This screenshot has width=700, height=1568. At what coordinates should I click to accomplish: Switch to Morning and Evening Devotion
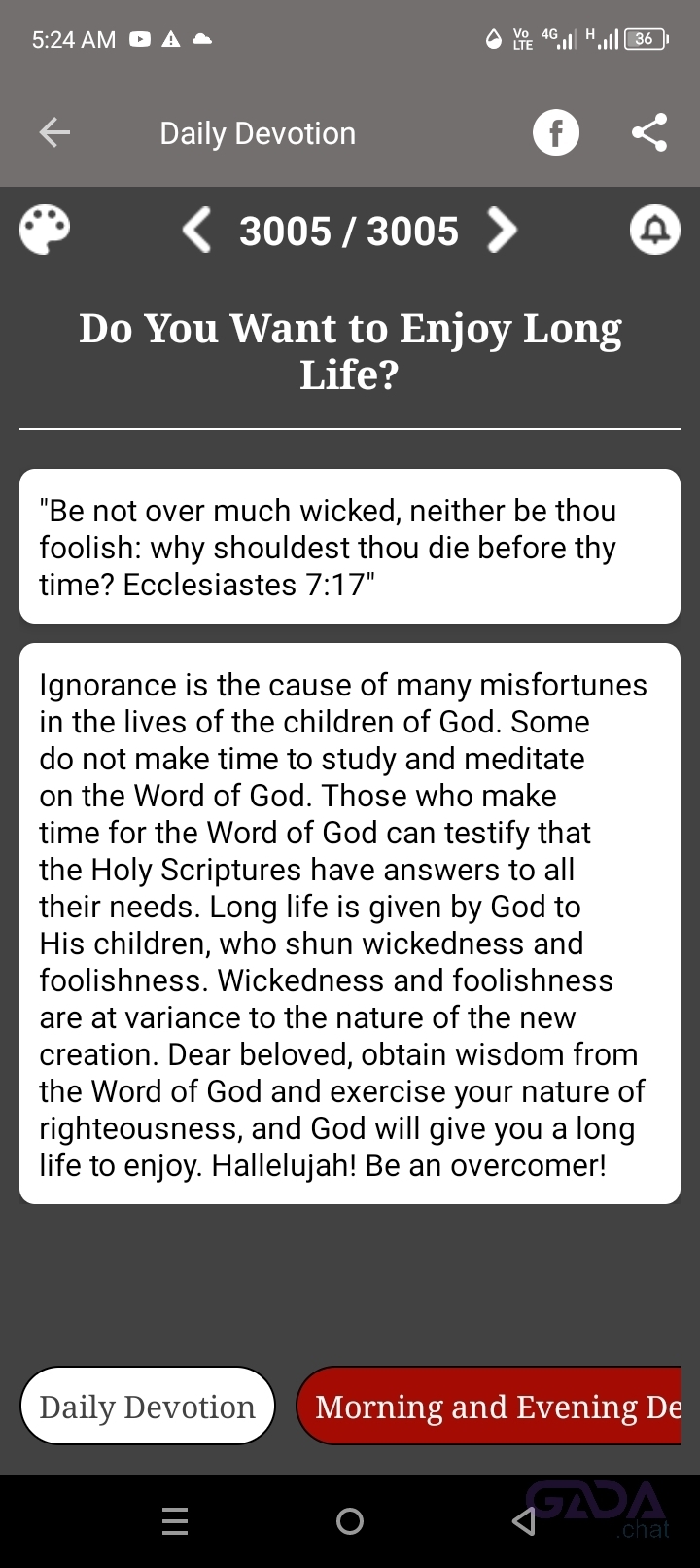click(488, 1406)
